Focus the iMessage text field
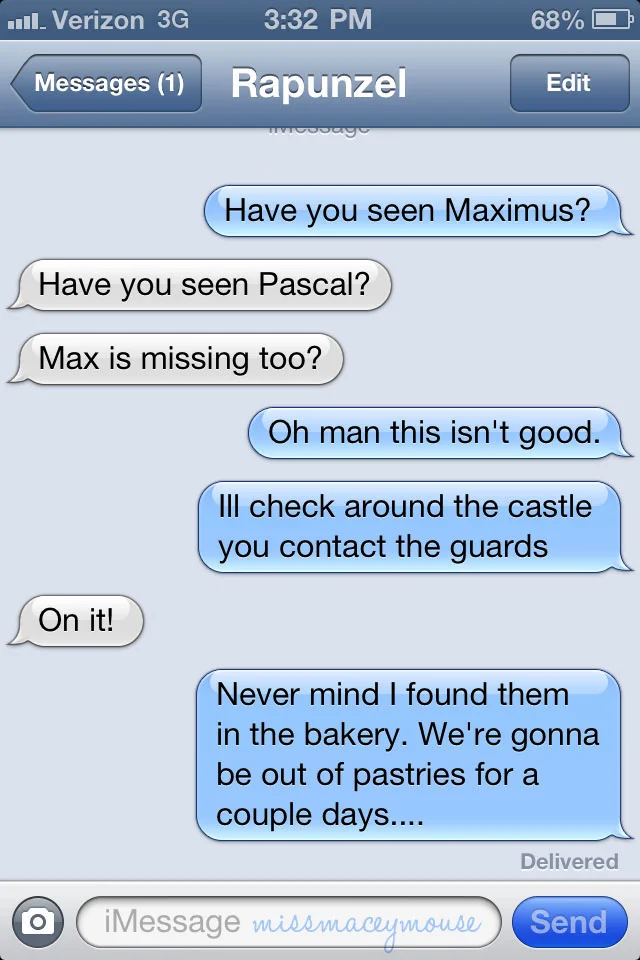This screenshot has height=960, width=640. pyautogui.click(x=289, y=921)
